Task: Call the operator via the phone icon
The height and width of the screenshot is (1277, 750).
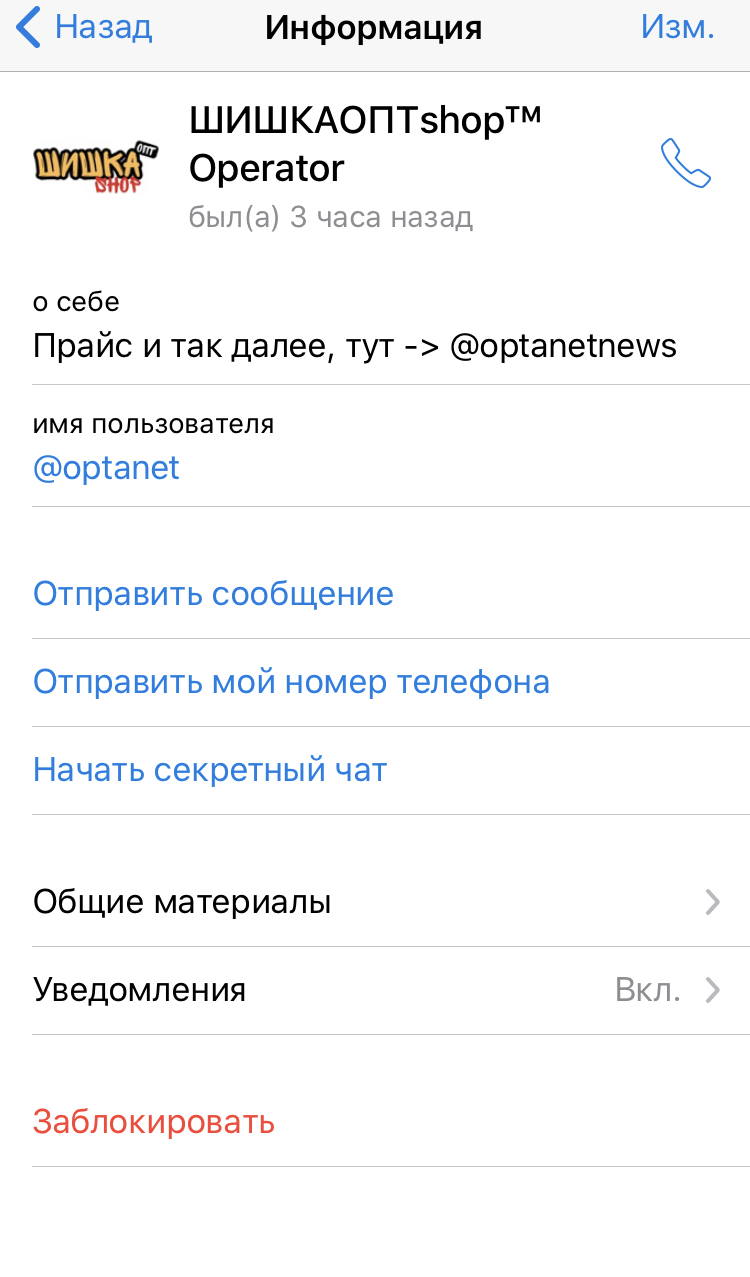Action: 686,164
